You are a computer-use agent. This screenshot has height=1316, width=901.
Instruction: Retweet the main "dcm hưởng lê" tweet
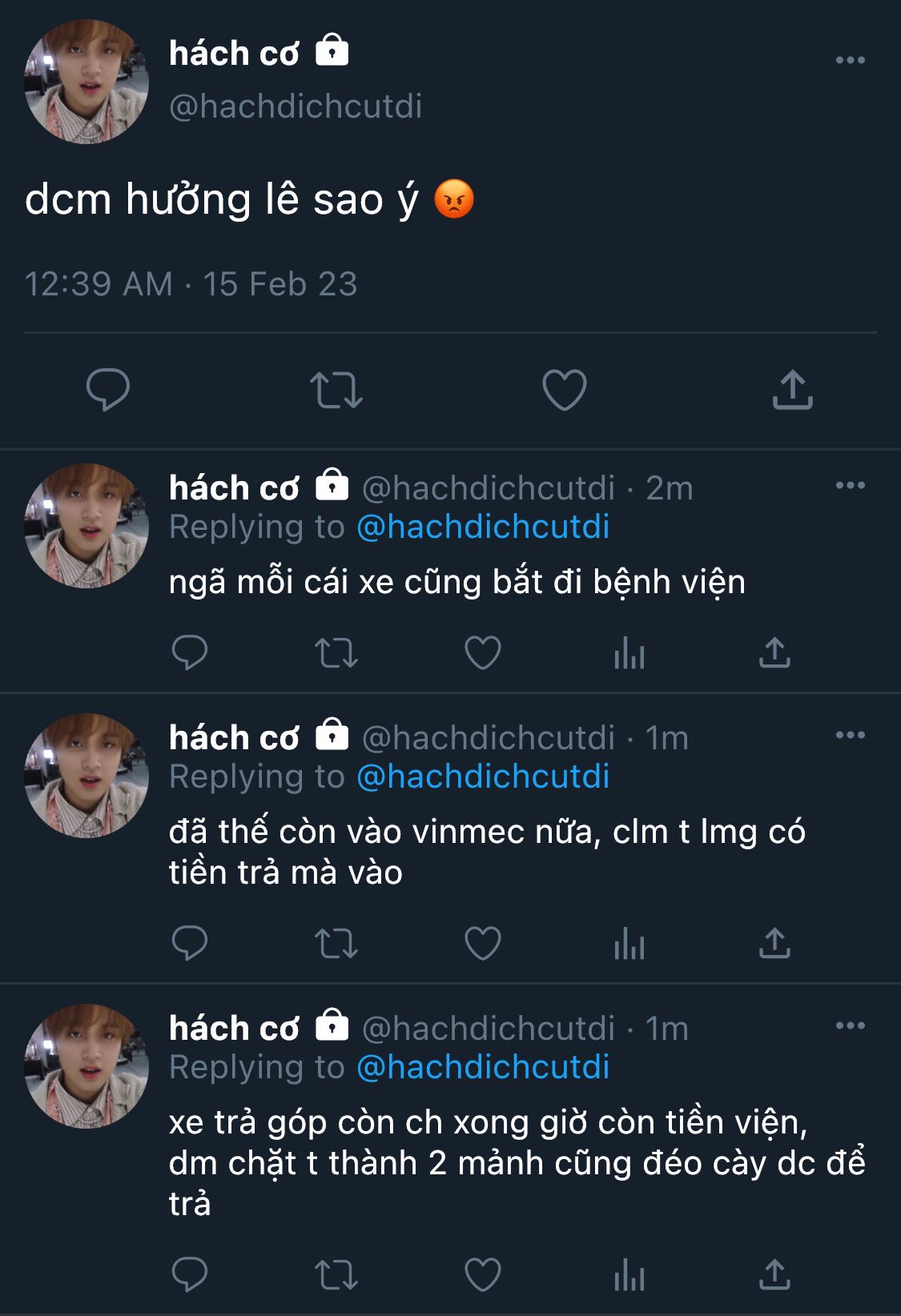pos(336,390)
